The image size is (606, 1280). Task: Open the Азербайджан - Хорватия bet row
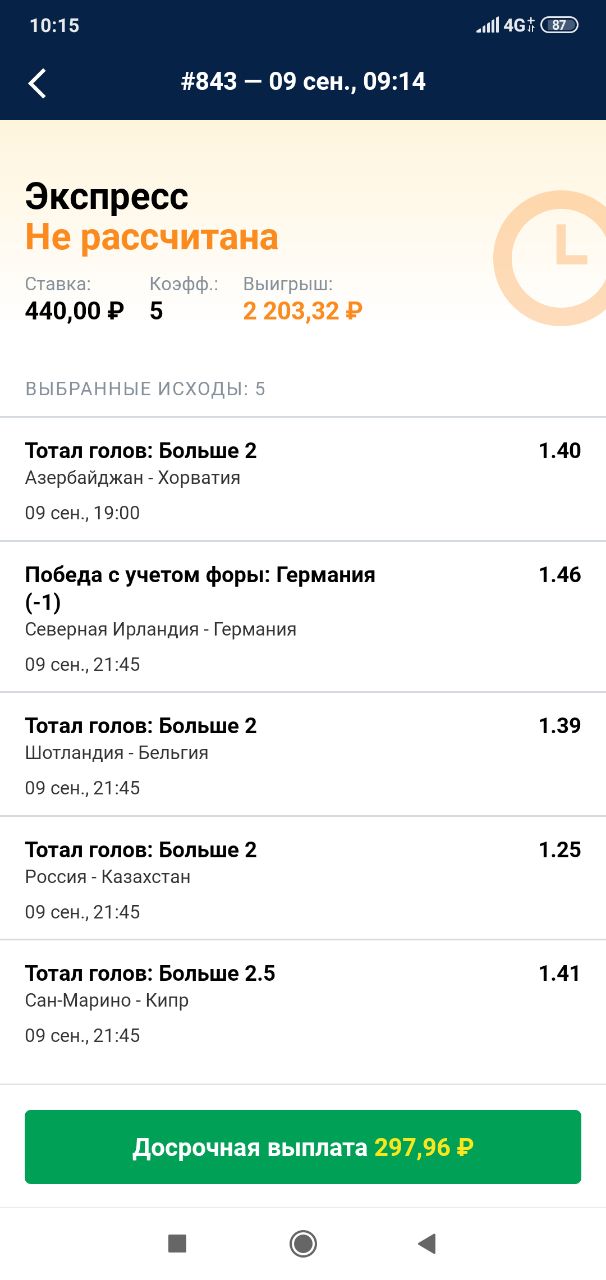303,480
